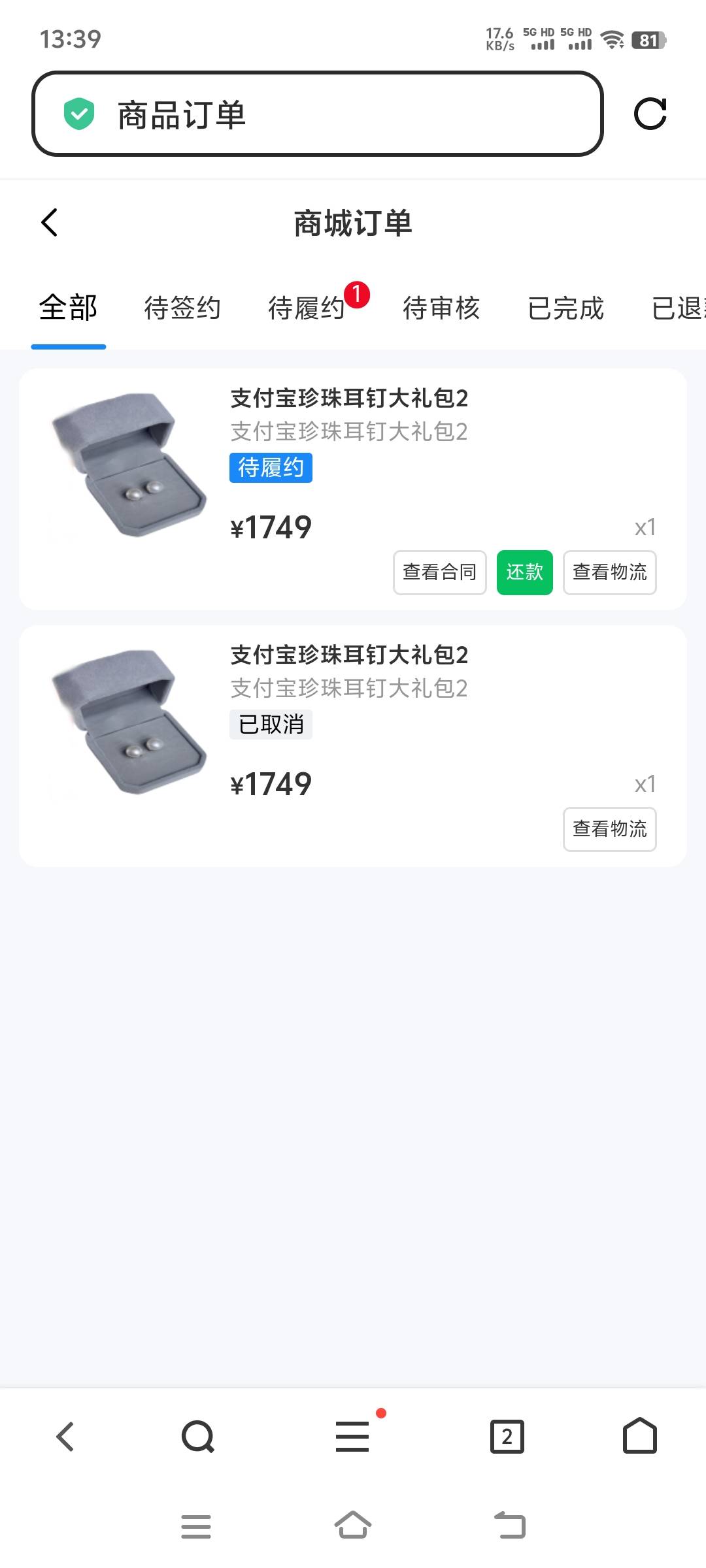Open the browser search icon
Image resolution: width=706 pixels, height=1568 pixels.
(198, 1437)
